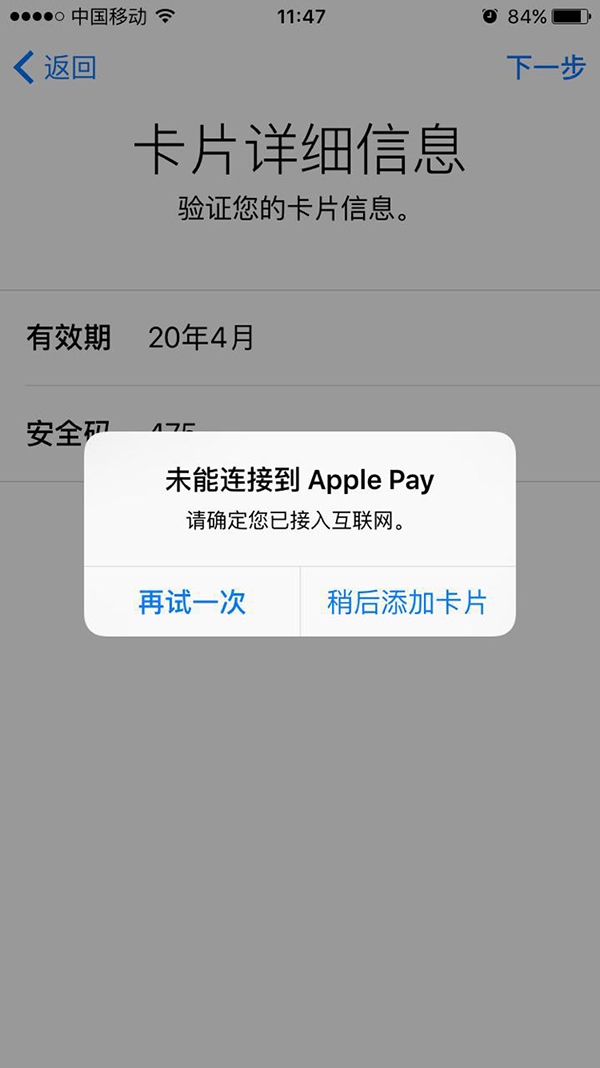Go back with the 返回 button
This screenshot has width=600, height=1068.
(56, 68)
